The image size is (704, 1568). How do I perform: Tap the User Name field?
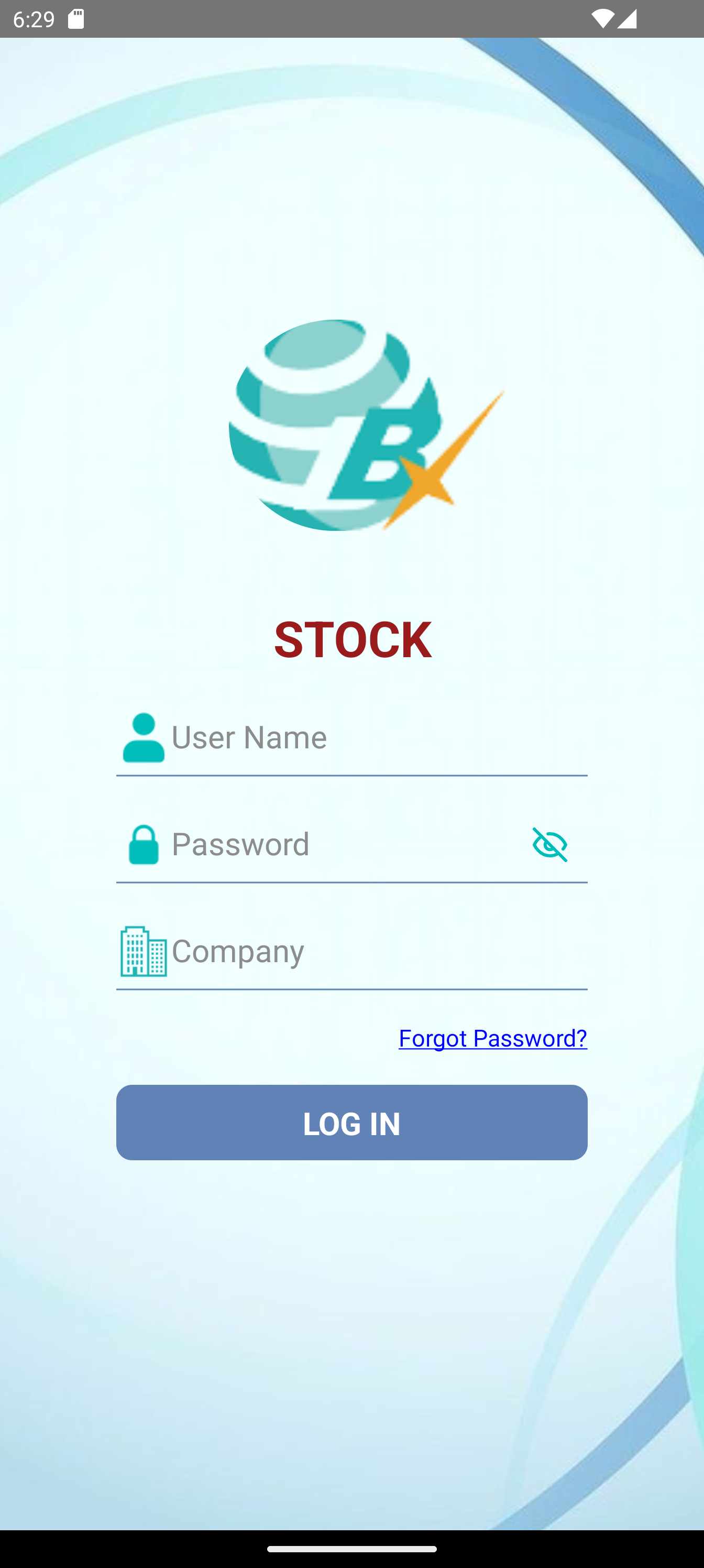[x=377, y=738]
